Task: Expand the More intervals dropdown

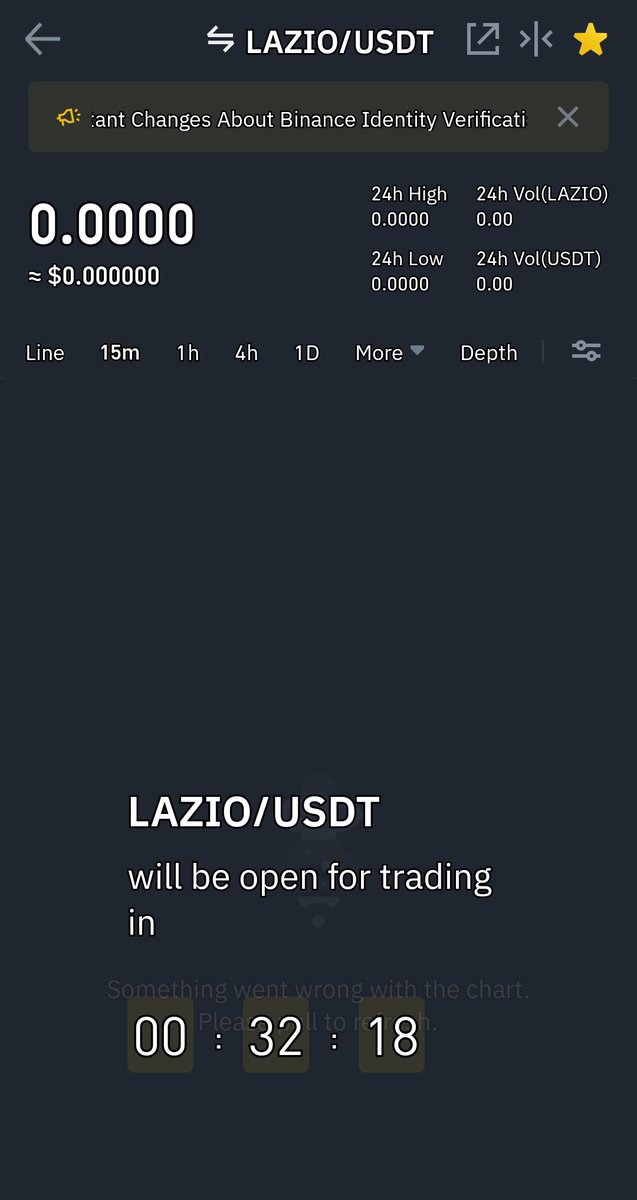Action: coord(390,352)
